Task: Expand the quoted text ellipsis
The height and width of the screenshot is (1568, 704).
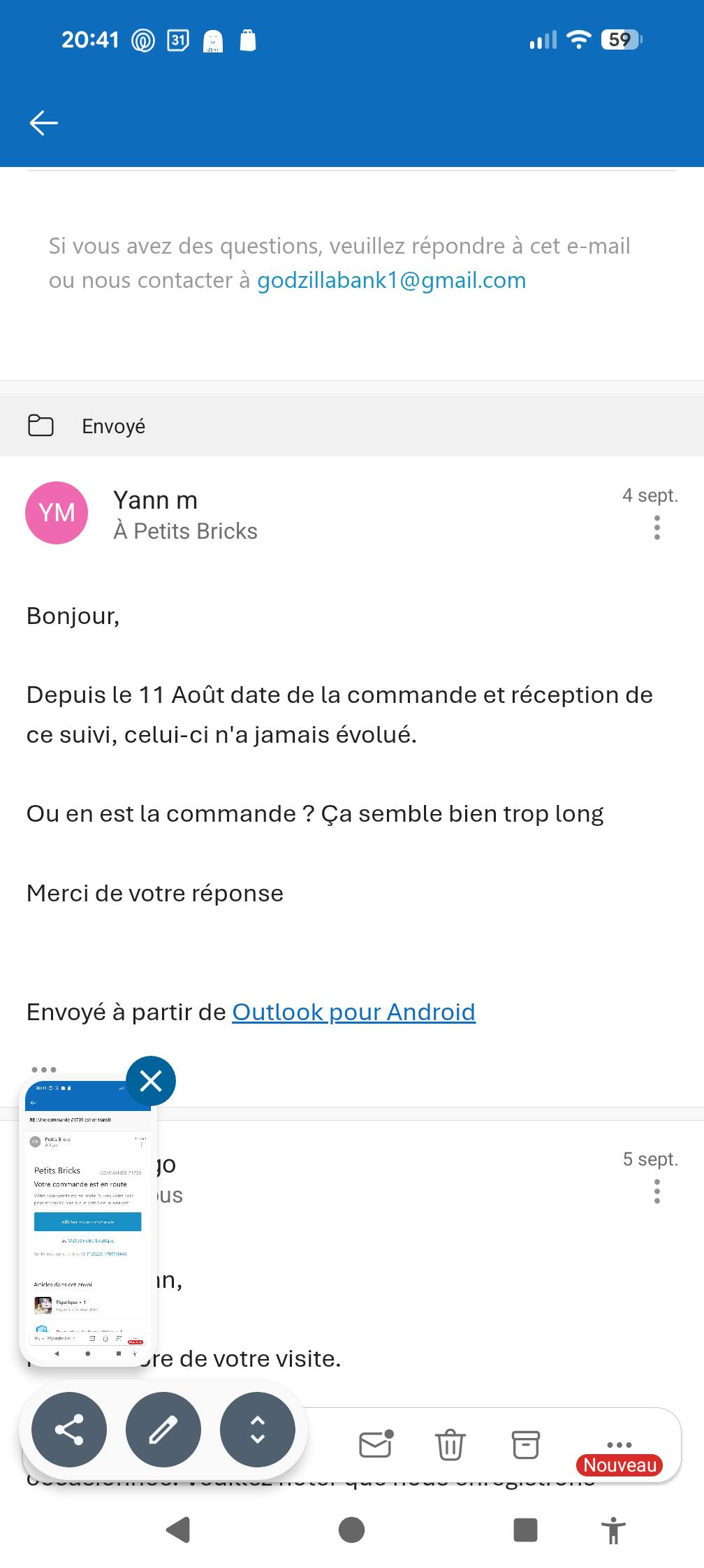Action: tap(43, 1069)
